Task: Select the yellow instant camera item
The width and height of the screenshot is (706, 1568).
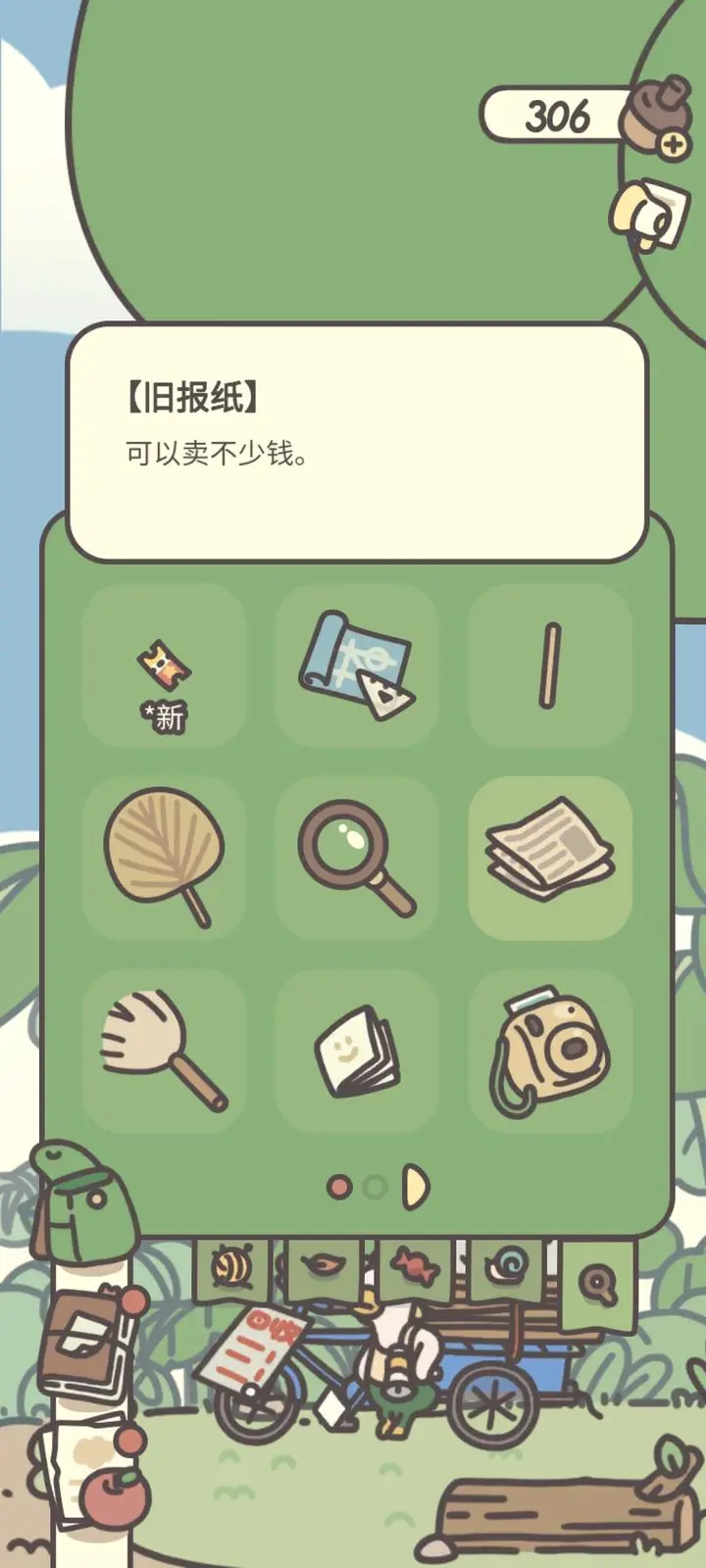Action: [549, 1051]
